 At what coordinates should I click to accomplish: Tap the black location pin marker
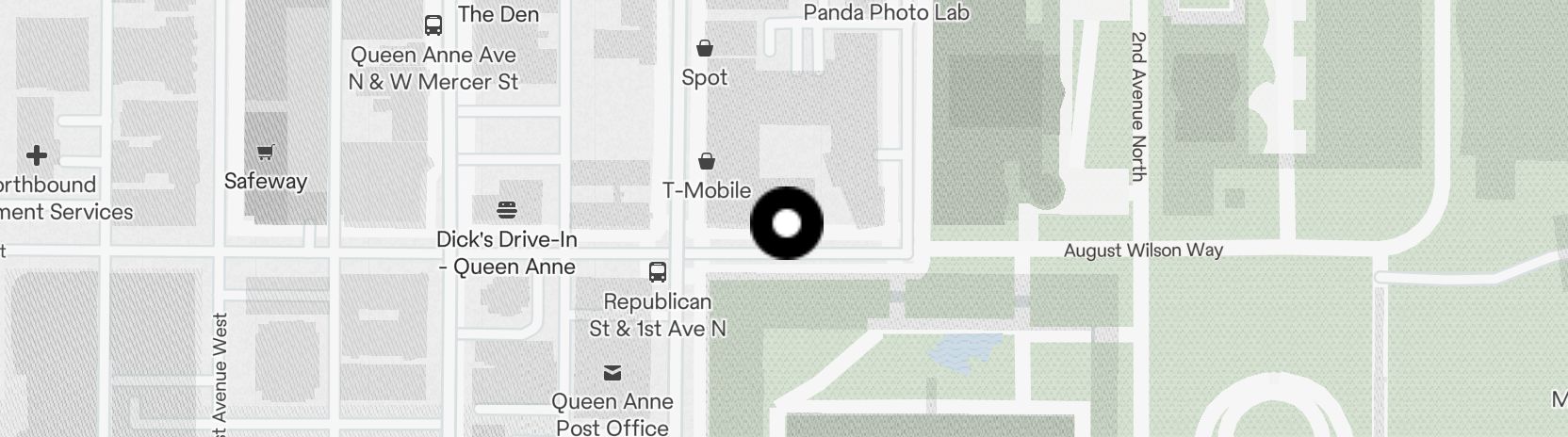click(x=786, y=223)
